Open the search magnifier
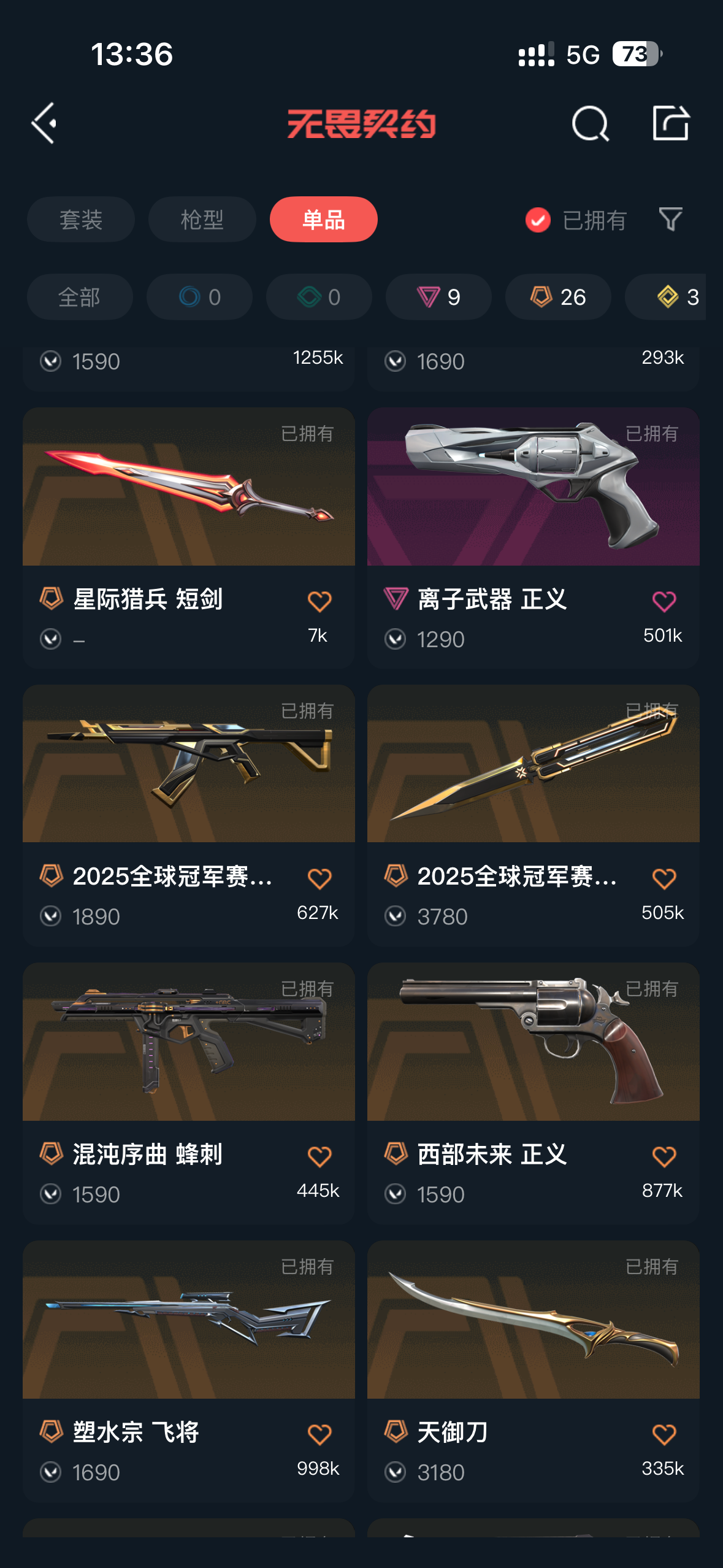This screenshot has height=1568, width=723. click(x=590, y=123)
